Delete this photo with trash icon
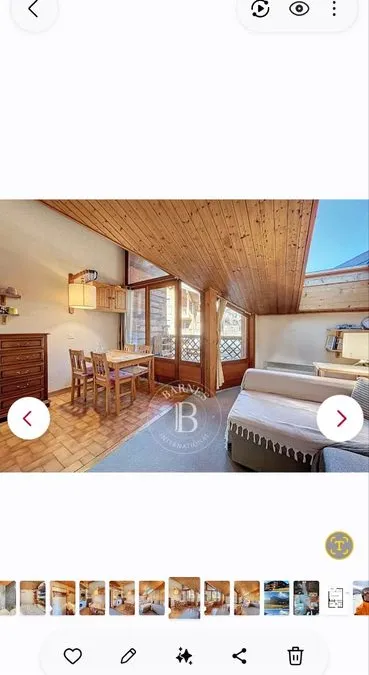 point(295,656)
